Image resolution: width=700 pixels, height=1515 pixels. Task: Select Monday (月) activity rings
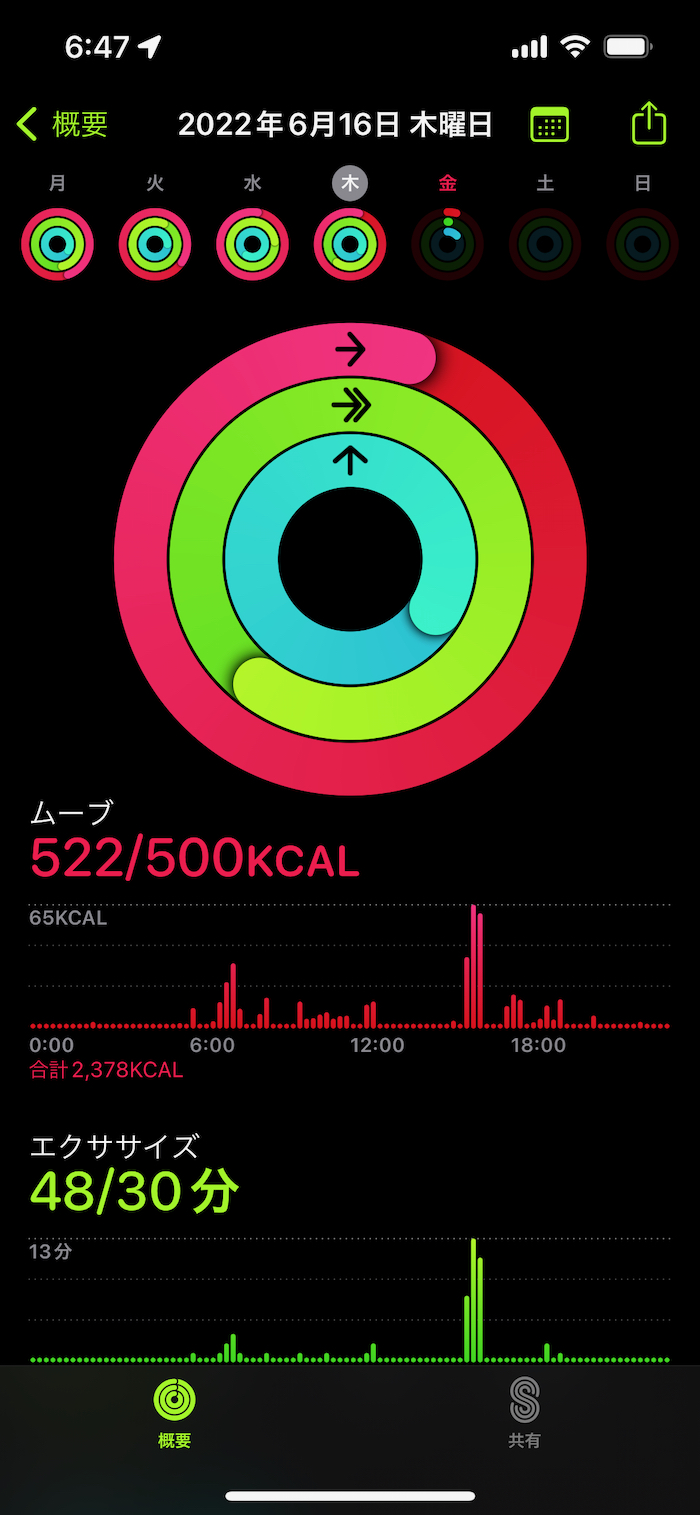[58, 244]
